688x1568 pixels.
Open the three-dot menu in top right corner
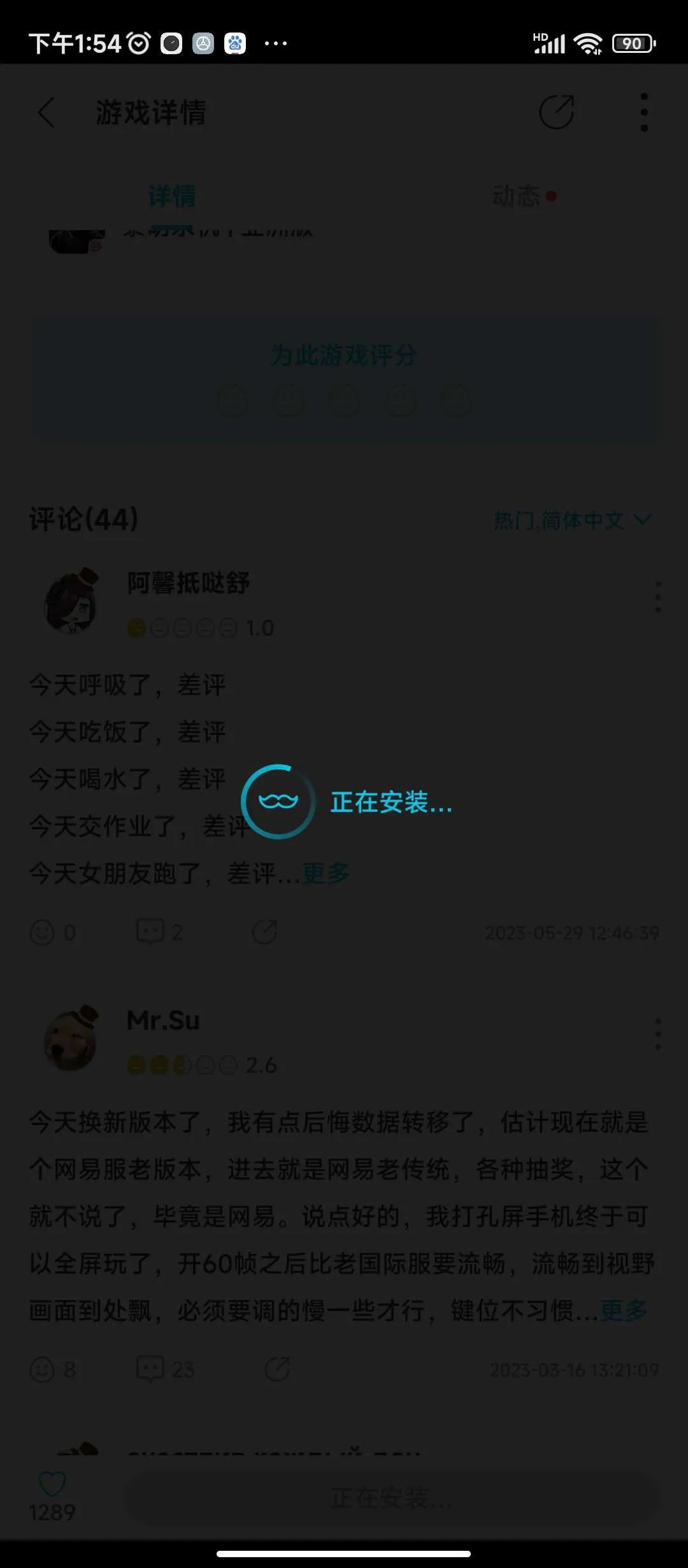[643, 112]
